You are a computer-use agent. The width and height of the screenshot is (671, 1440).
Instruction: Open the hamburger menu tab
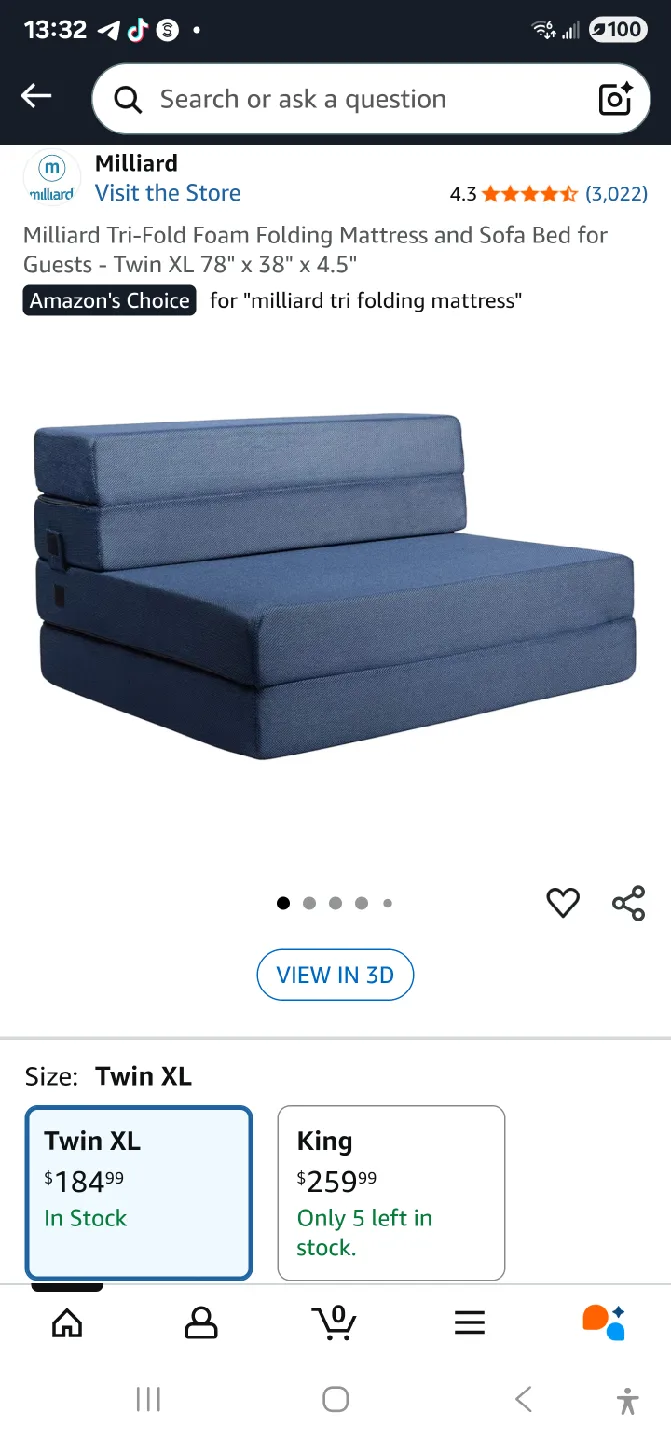pos(469,1323)
